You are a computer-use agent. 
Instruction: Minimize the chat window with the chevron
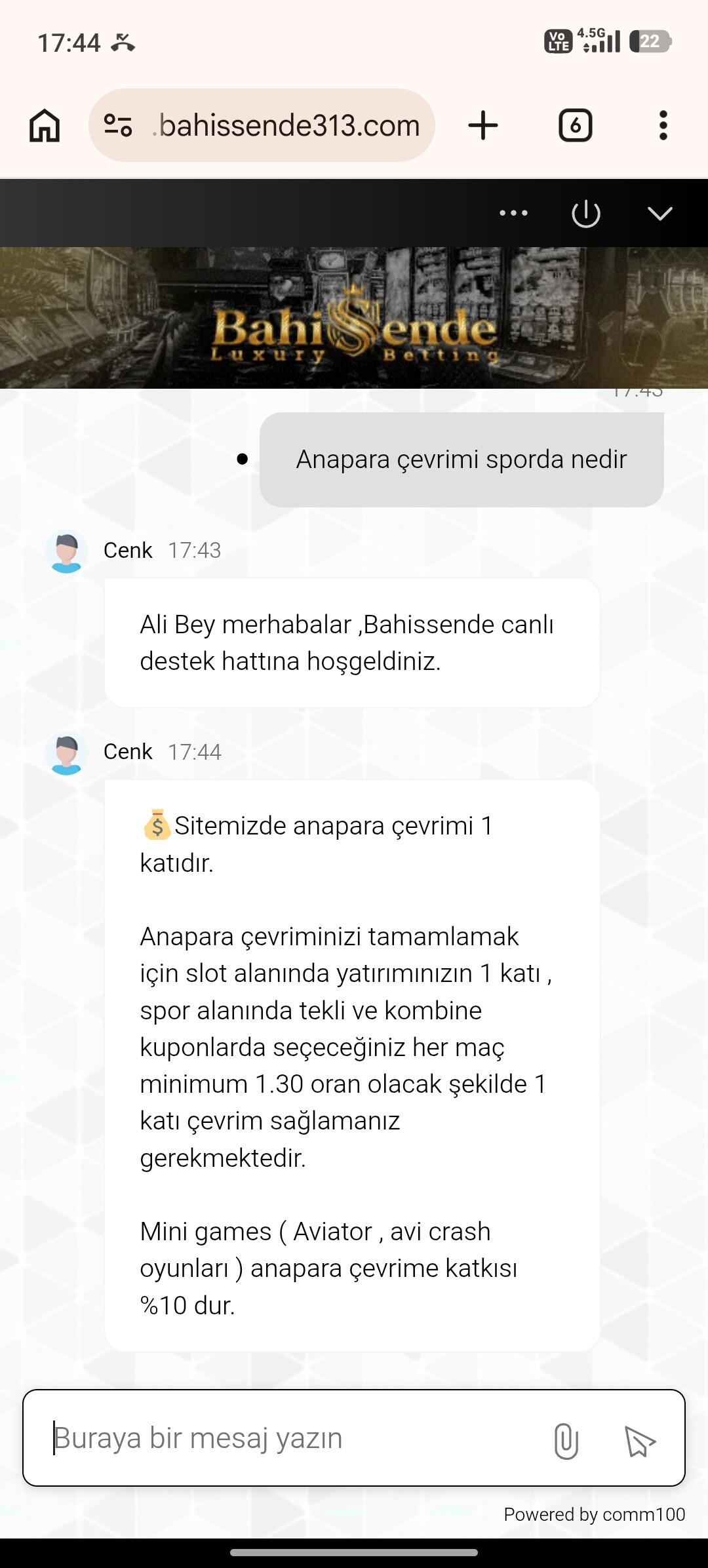659,214
